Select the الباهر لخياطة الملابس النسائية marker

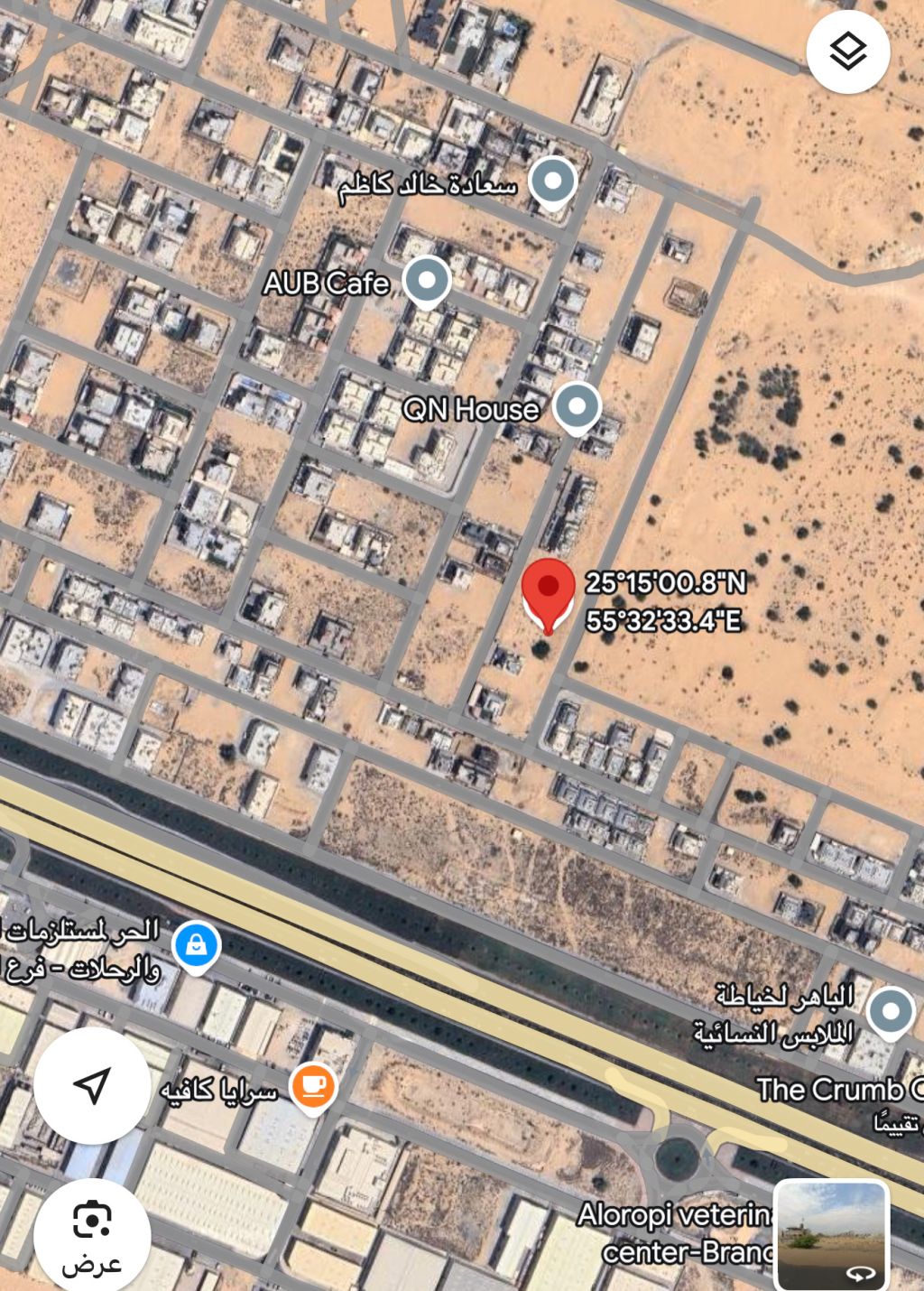coord(890,1010)
